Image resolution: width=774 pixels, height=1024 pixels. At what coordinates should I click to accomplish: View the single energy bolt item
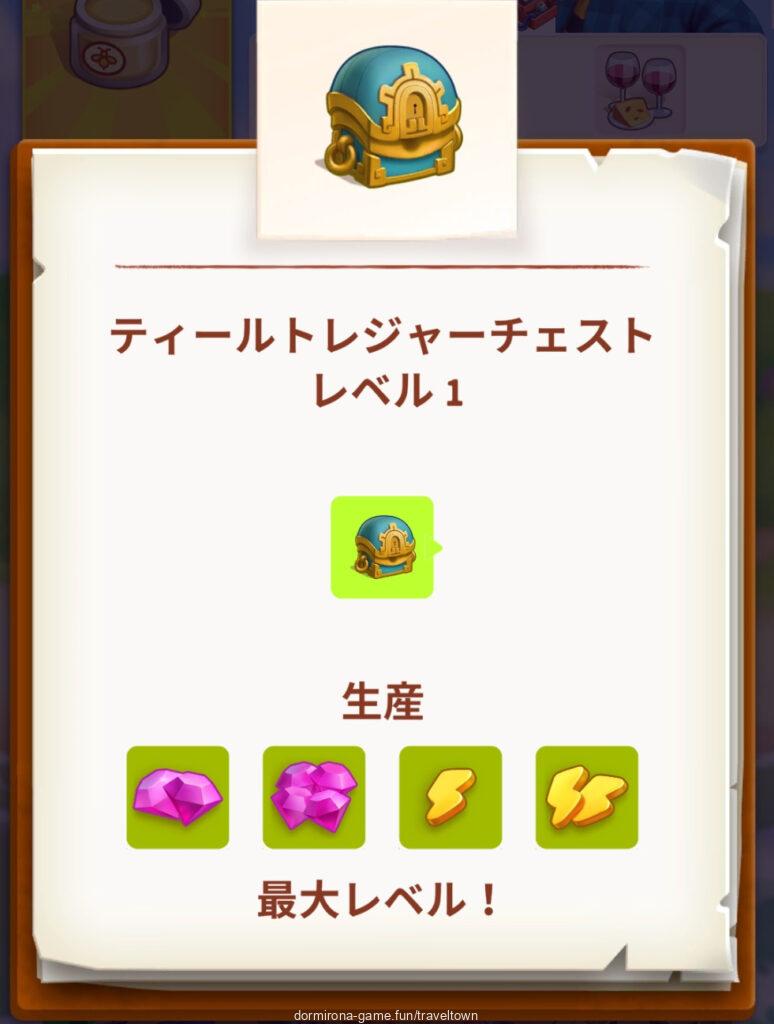450,797
